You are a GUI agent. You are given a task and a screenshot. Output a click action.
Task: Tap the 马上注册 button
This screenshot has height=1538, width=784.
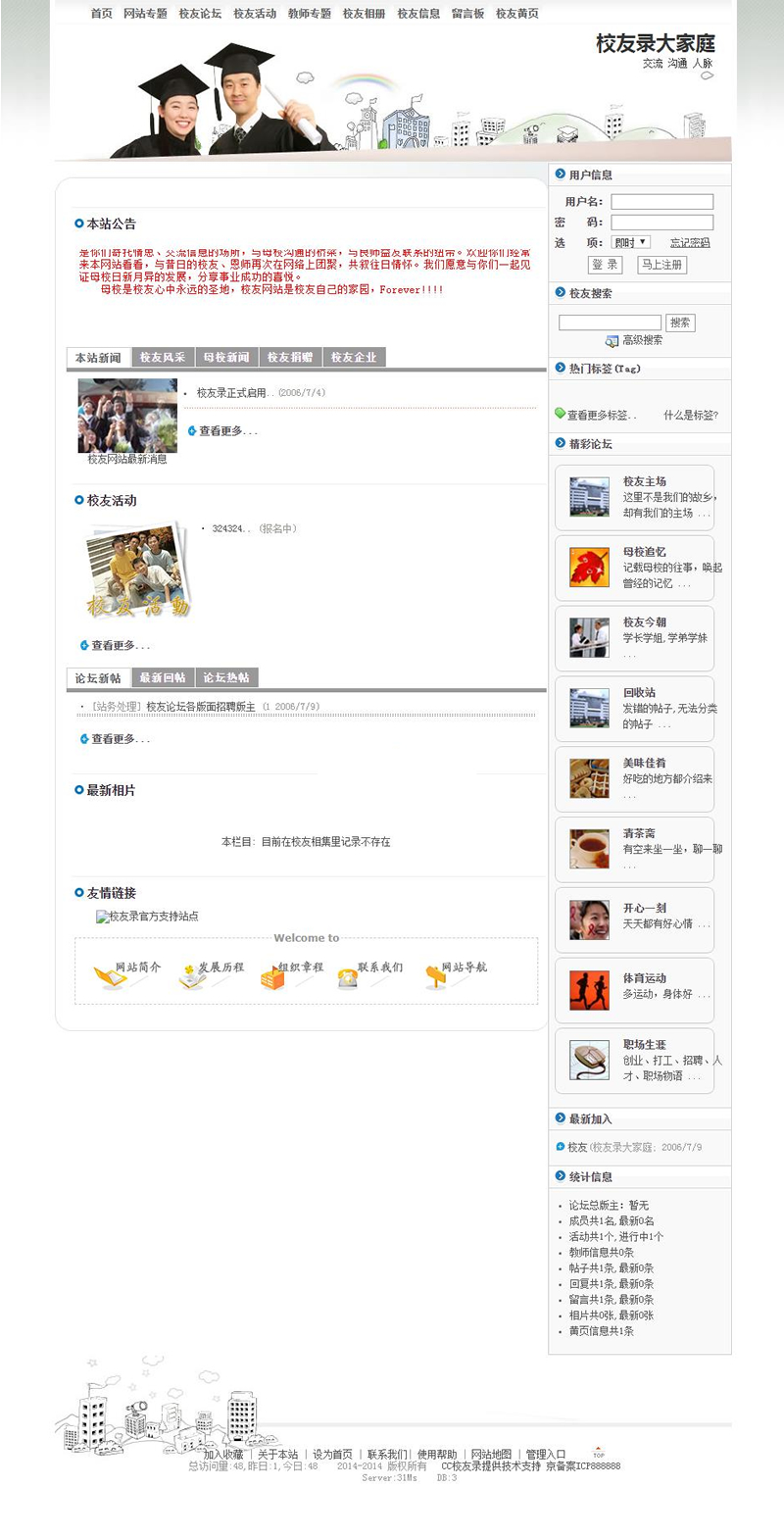662,265
